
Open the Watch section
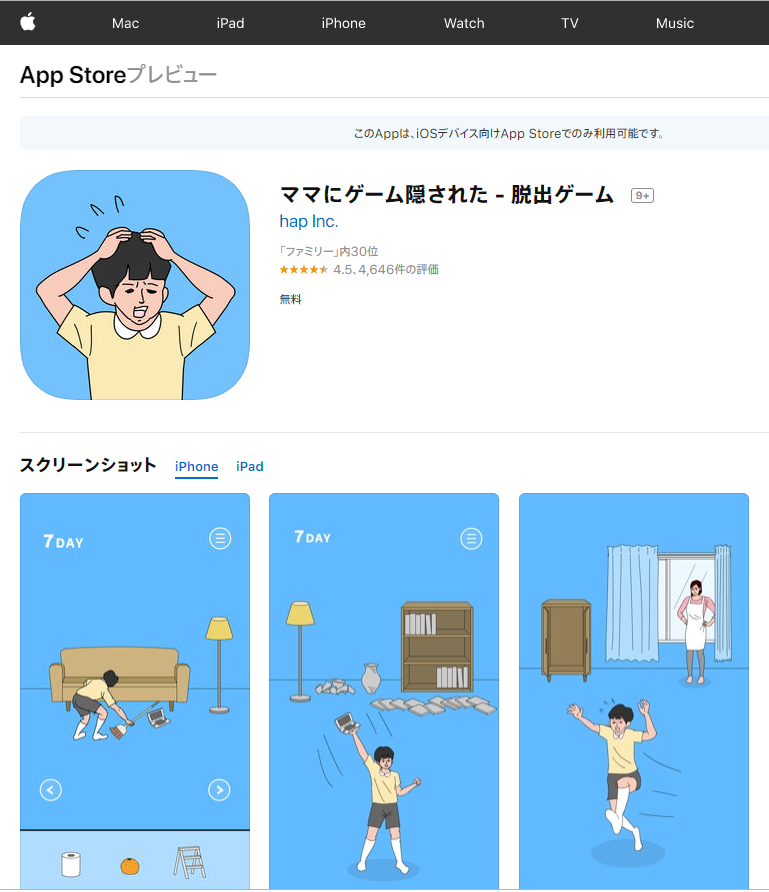pos(464,23)
